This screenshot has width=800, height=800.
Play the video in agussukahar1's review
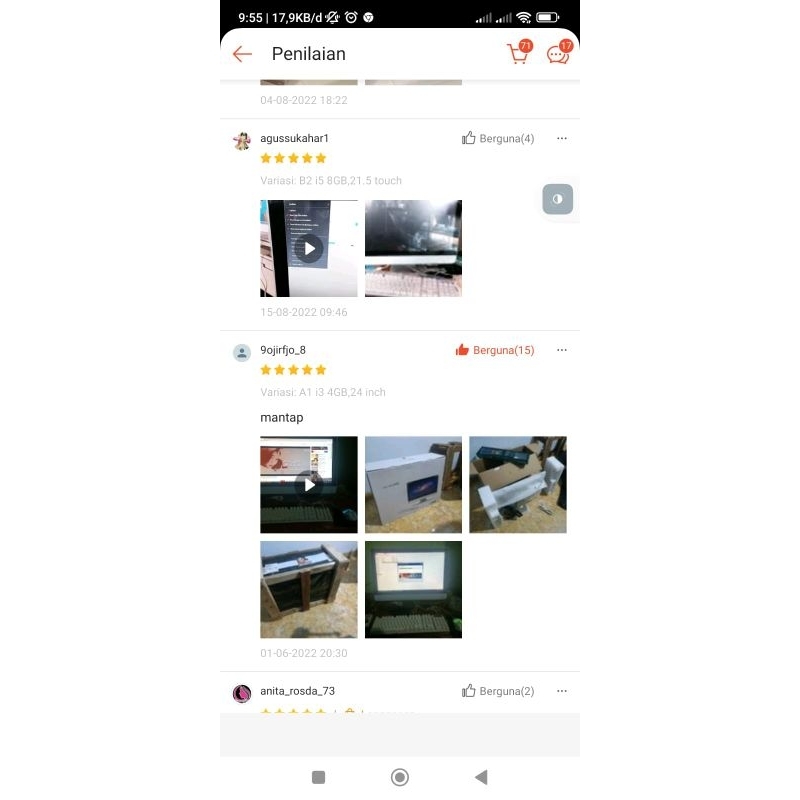pyautogui.click(x=309, y=248)
